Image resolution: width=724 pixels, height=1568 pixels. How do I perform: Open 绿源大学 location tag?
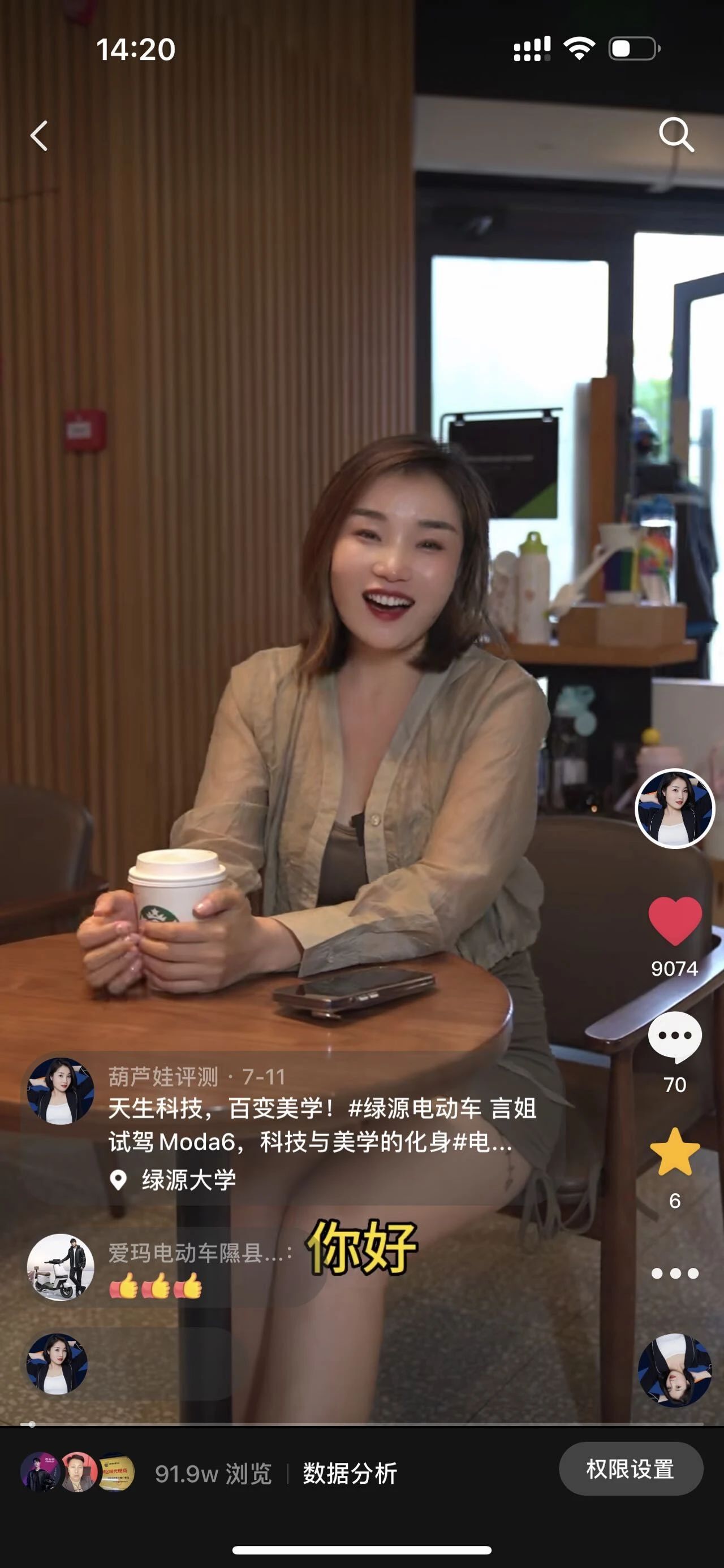189,1180
